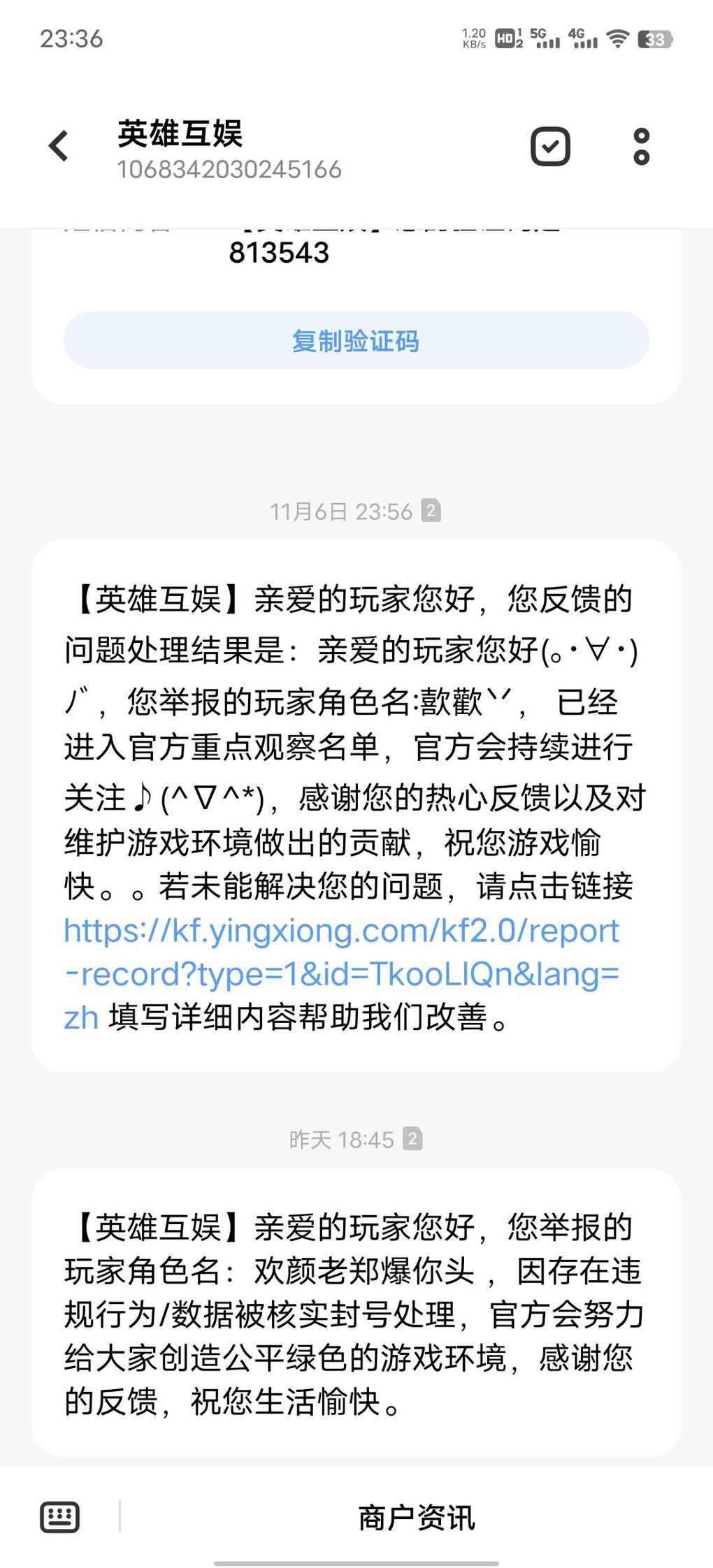Tap the checkbox select-messages icon
This screenshot has width=713, height=1568.
[x=550, y=146]
